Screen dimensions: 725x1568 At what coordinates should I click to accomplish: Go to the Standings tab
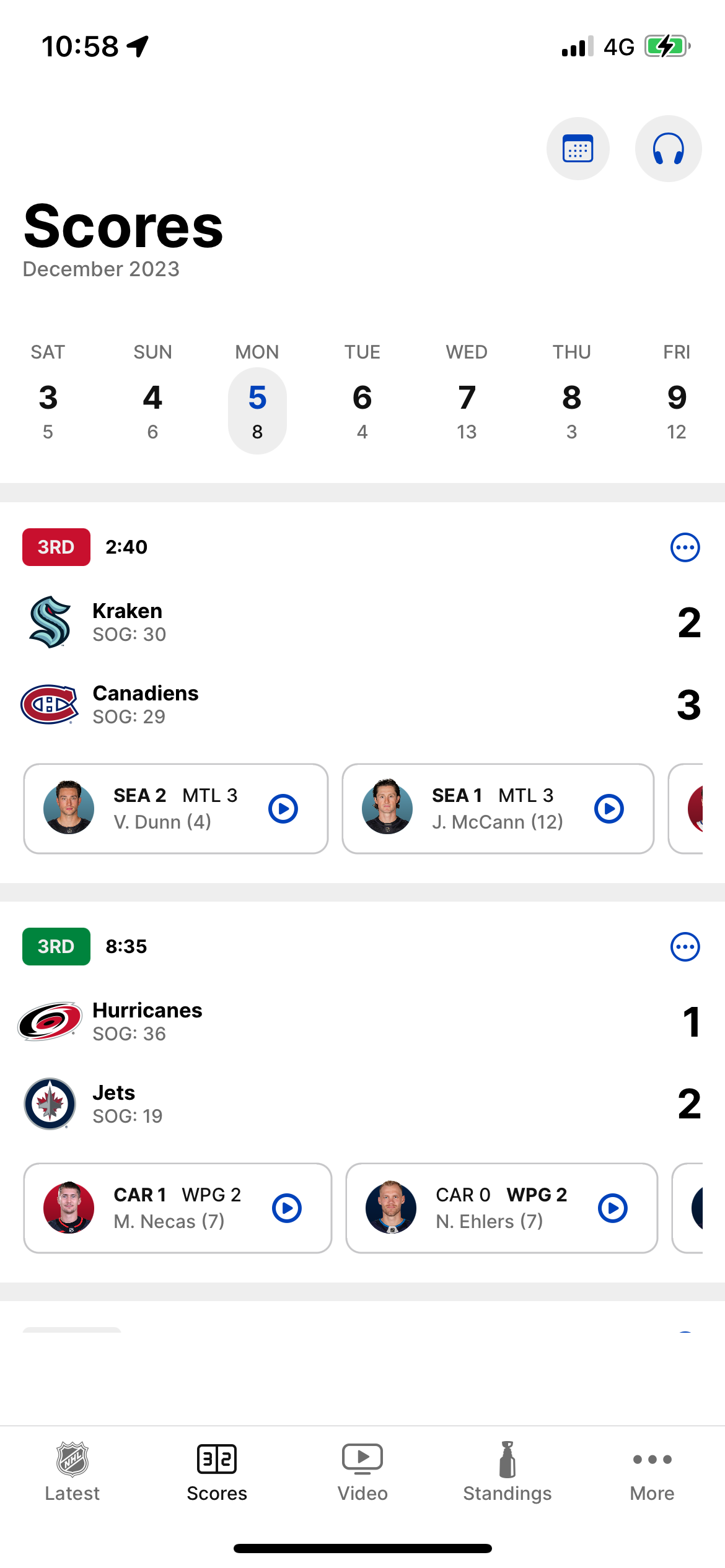[x=507, y=1473]
